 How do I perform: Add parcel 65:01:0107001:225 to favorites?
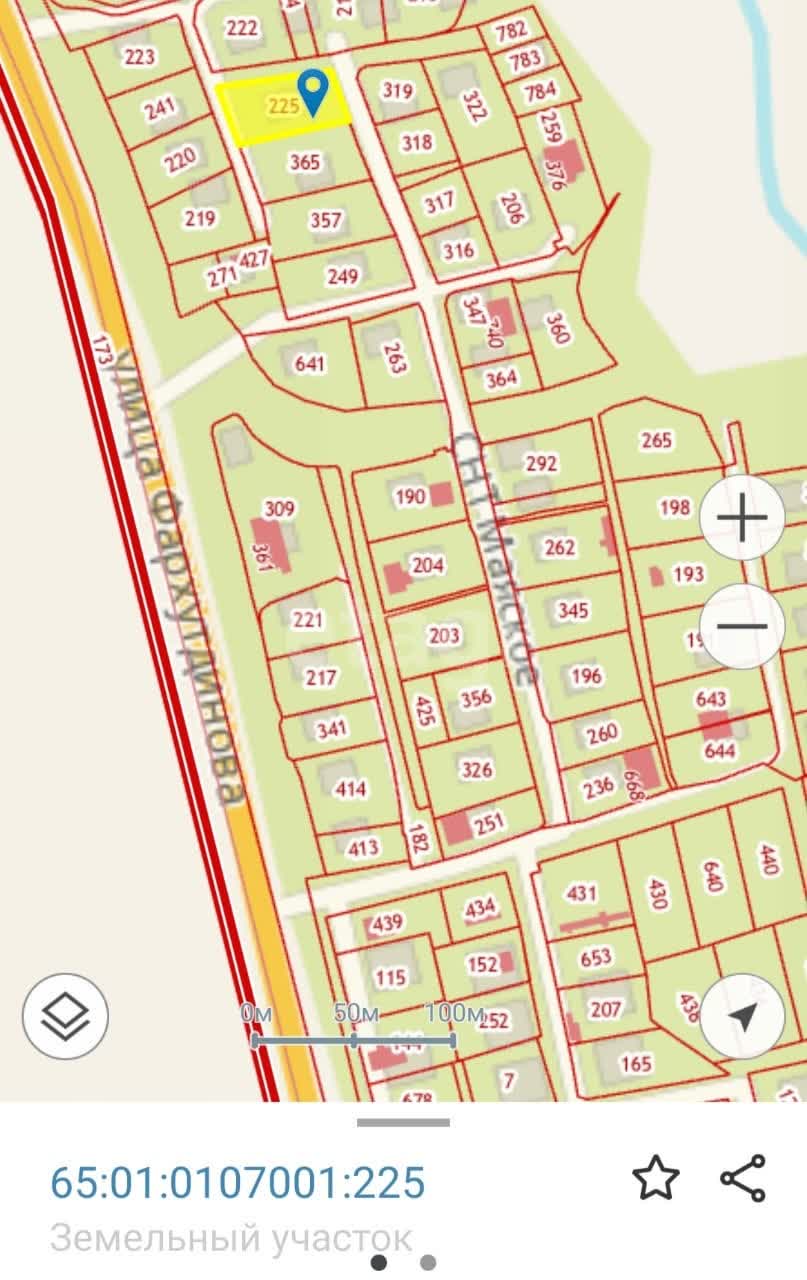click(656, 1179)
